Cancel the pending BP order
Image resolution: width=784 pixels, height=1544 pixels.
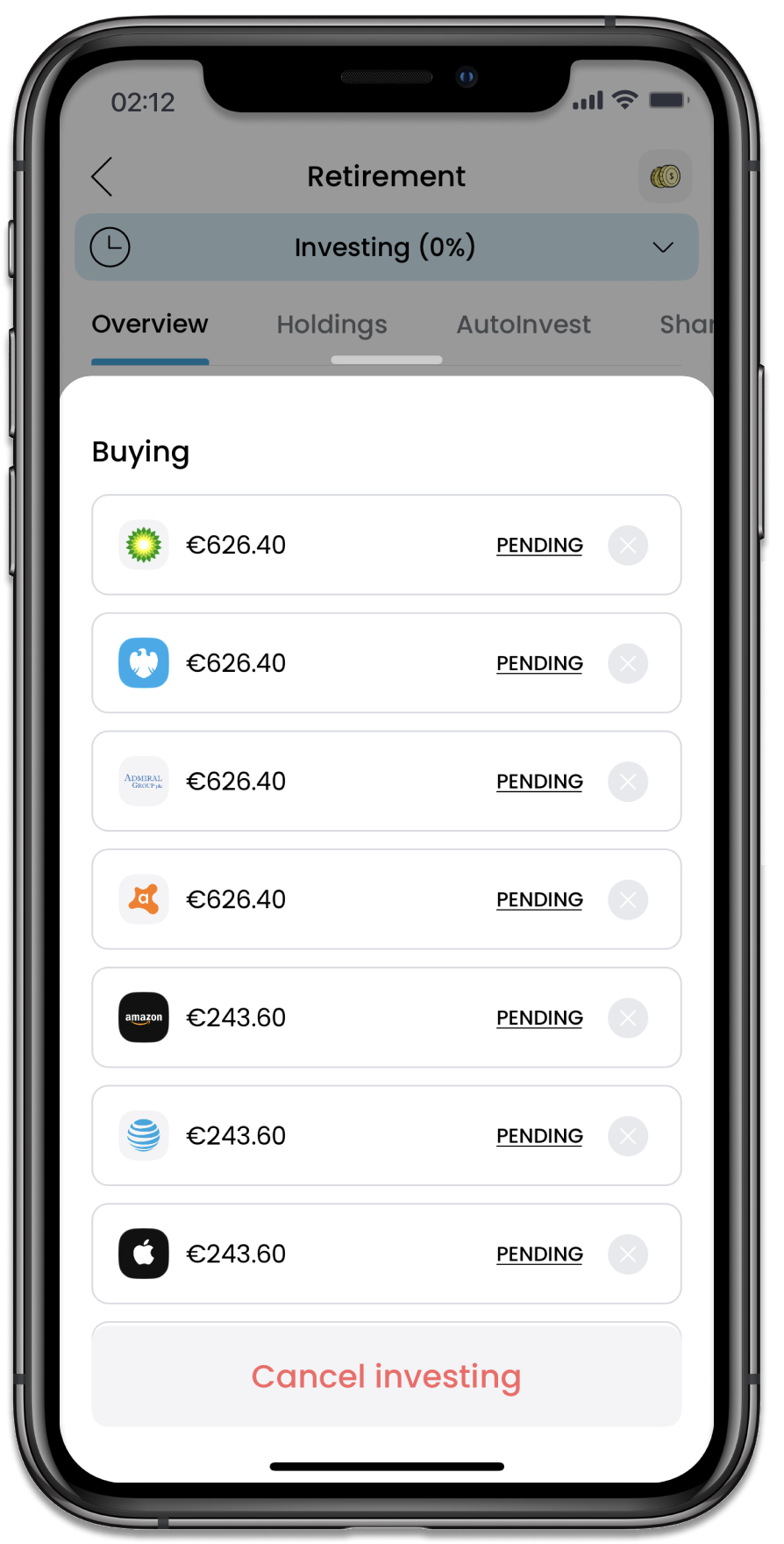[x=628, y=546]
